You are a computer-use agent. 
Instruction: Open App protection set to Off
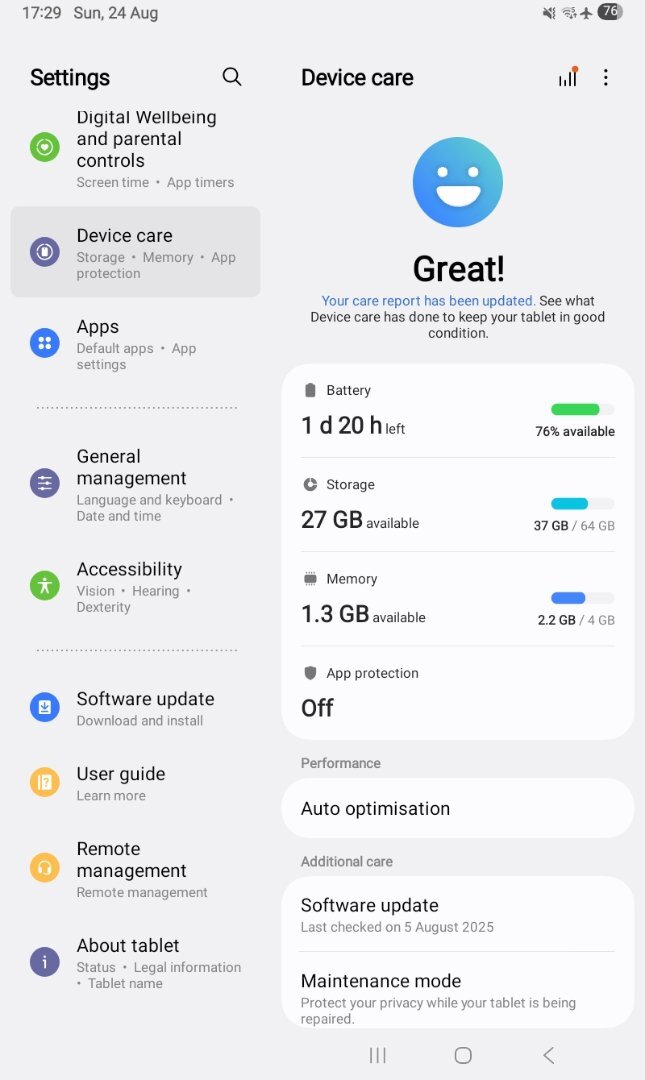458,693
